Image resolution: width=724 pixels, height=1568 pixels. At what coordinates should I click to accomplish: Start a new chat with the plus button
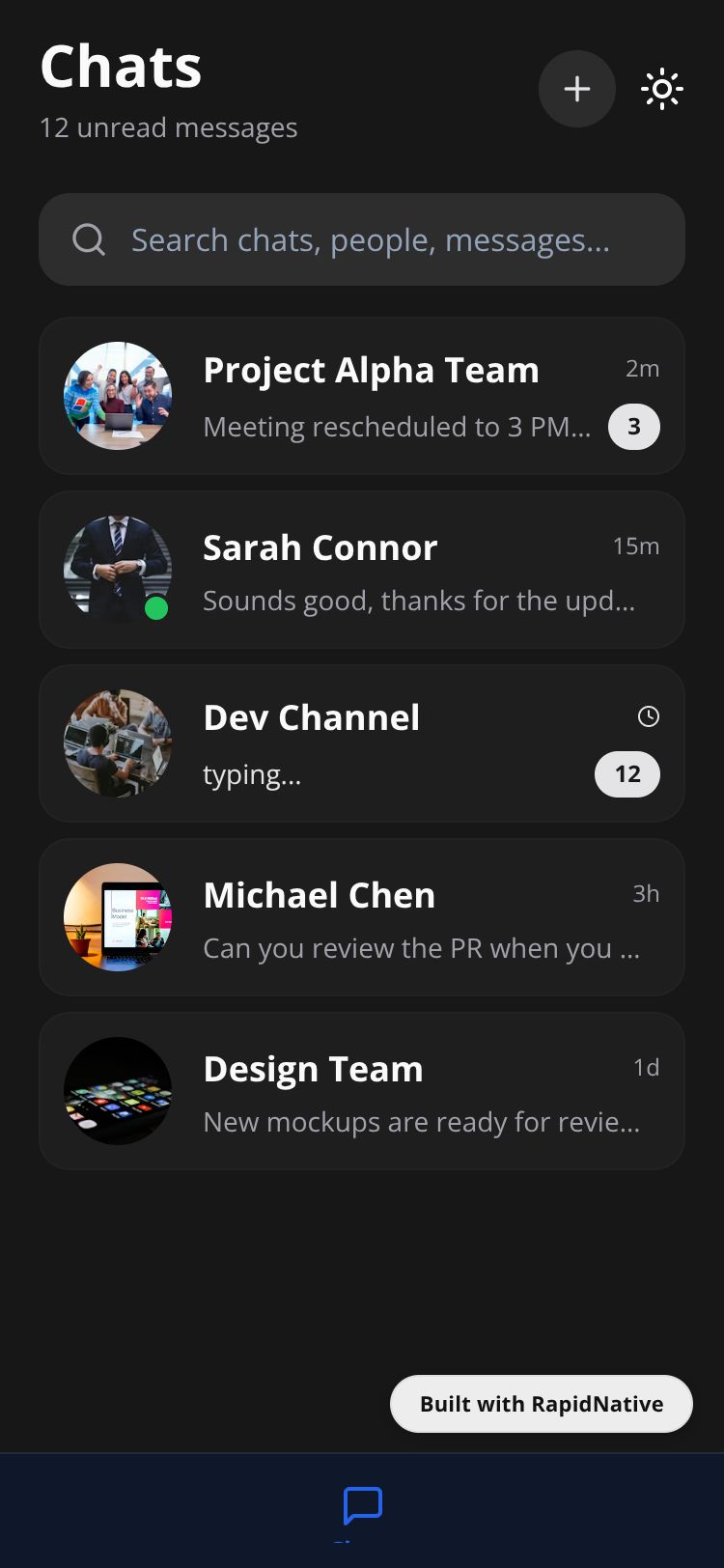coord(576,89)
